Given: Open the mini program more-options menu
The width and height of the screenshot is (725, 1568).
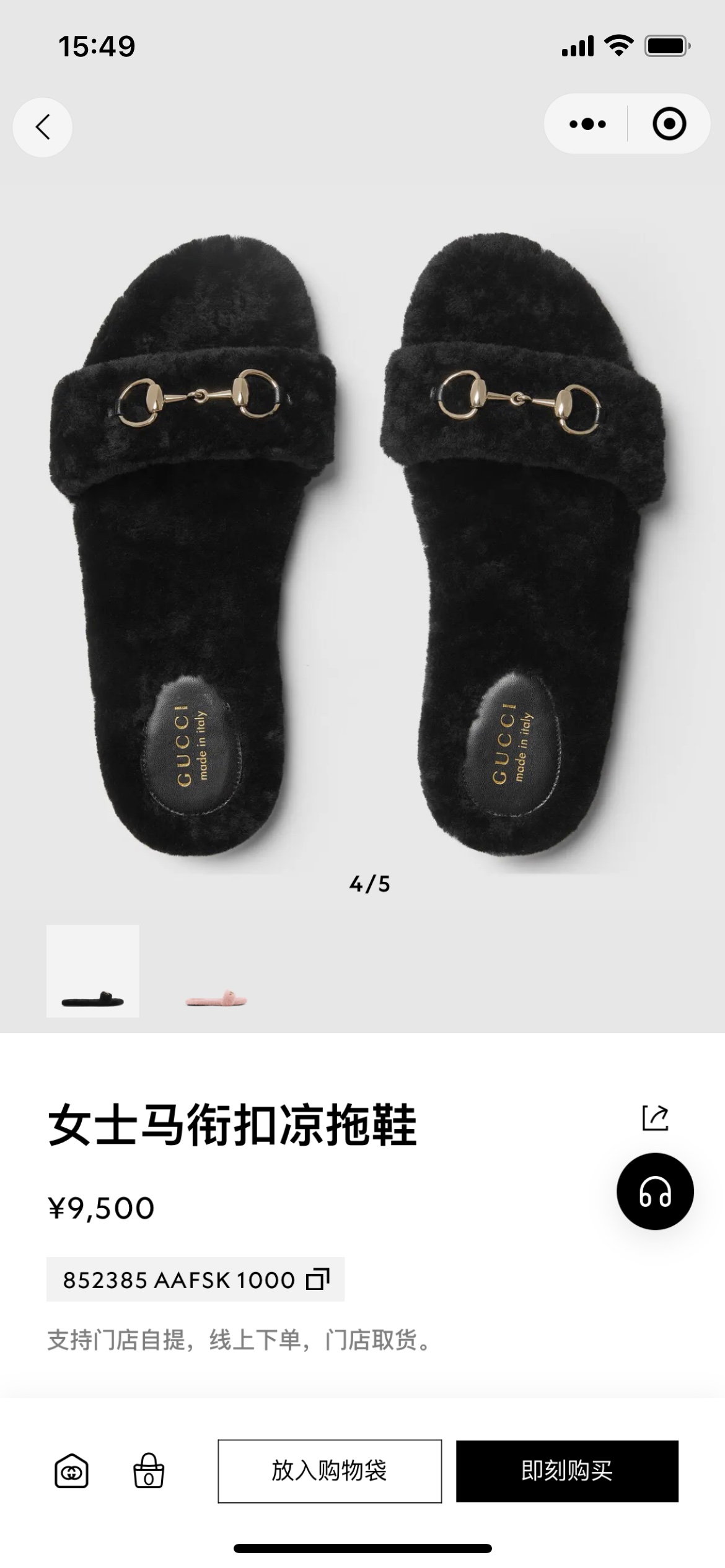Looking at the screenshot, I should [x=587, y=124].
